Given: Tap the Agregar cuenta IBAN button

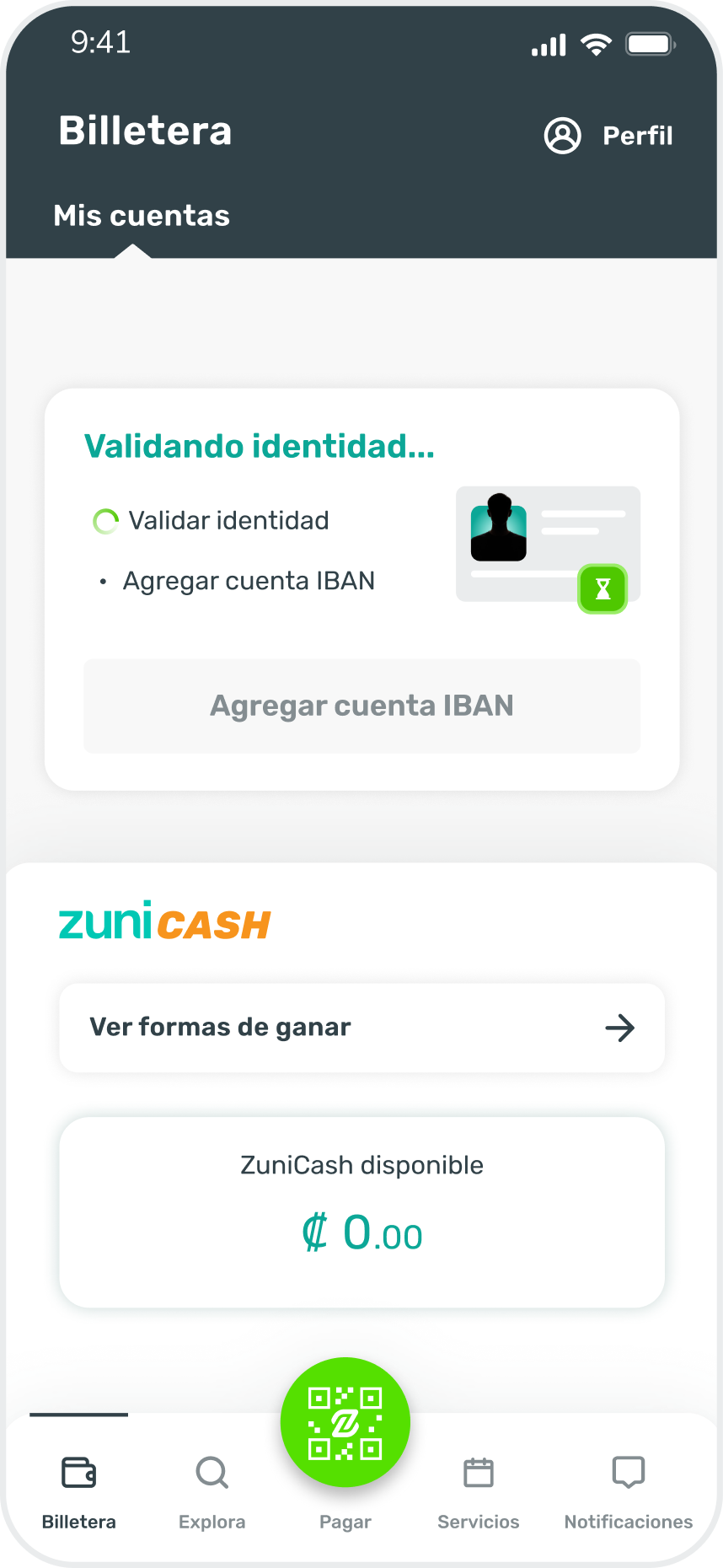Looking at the screenshot, I should pyautogui.click(x=361, y=706).
